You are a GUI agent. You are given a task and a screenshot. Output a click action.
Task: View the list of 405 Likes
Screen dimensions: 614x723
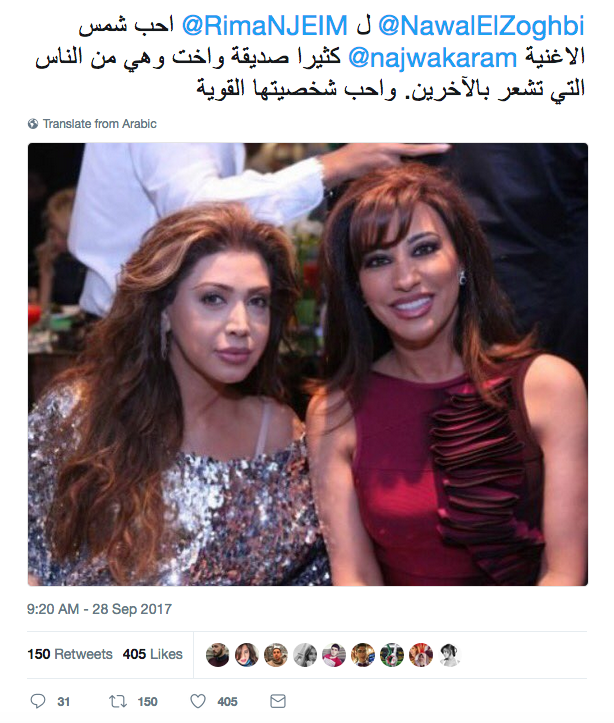click(x=153, y=654)
